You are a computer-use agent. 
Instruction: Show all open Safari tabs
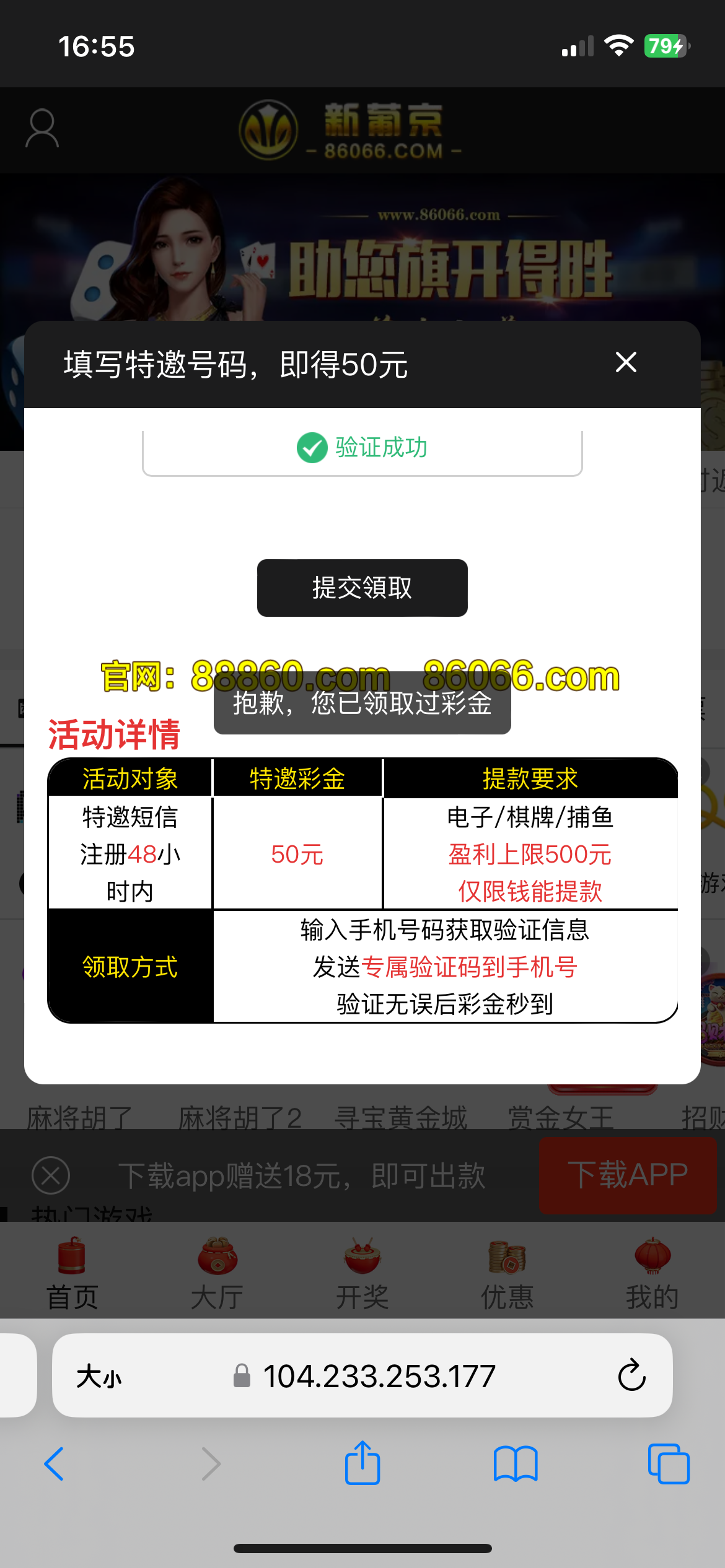668,1463
